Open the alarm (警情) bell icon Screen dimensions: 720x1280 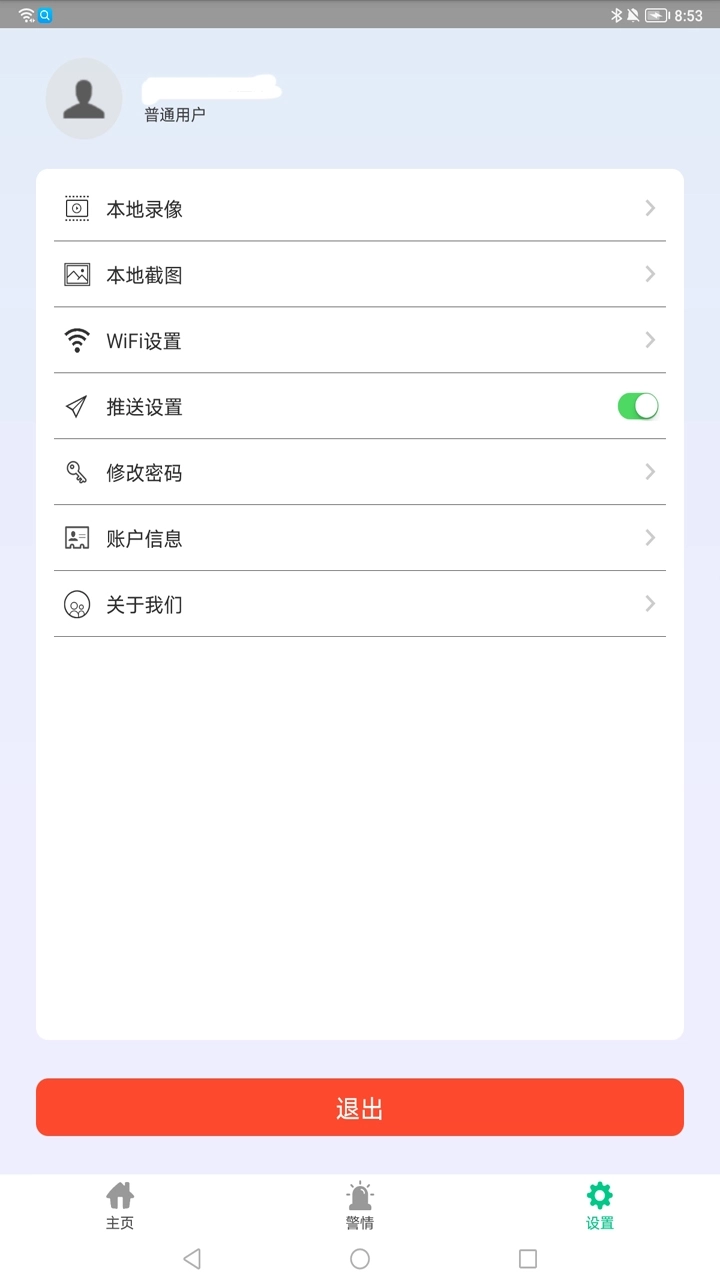[359, 1196]
